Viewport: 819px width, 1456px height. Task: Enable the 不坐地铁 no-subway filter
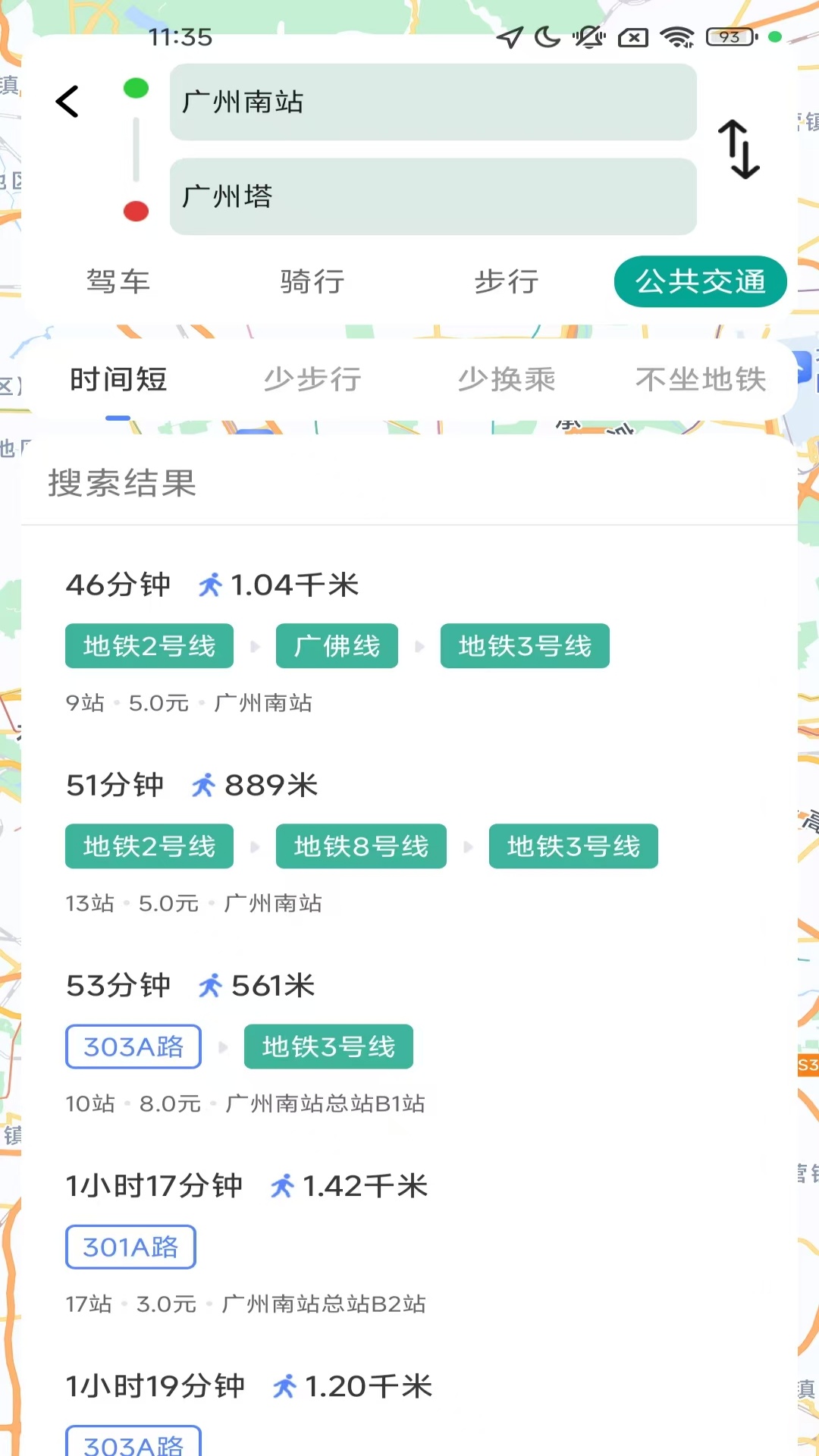[700, 379]
